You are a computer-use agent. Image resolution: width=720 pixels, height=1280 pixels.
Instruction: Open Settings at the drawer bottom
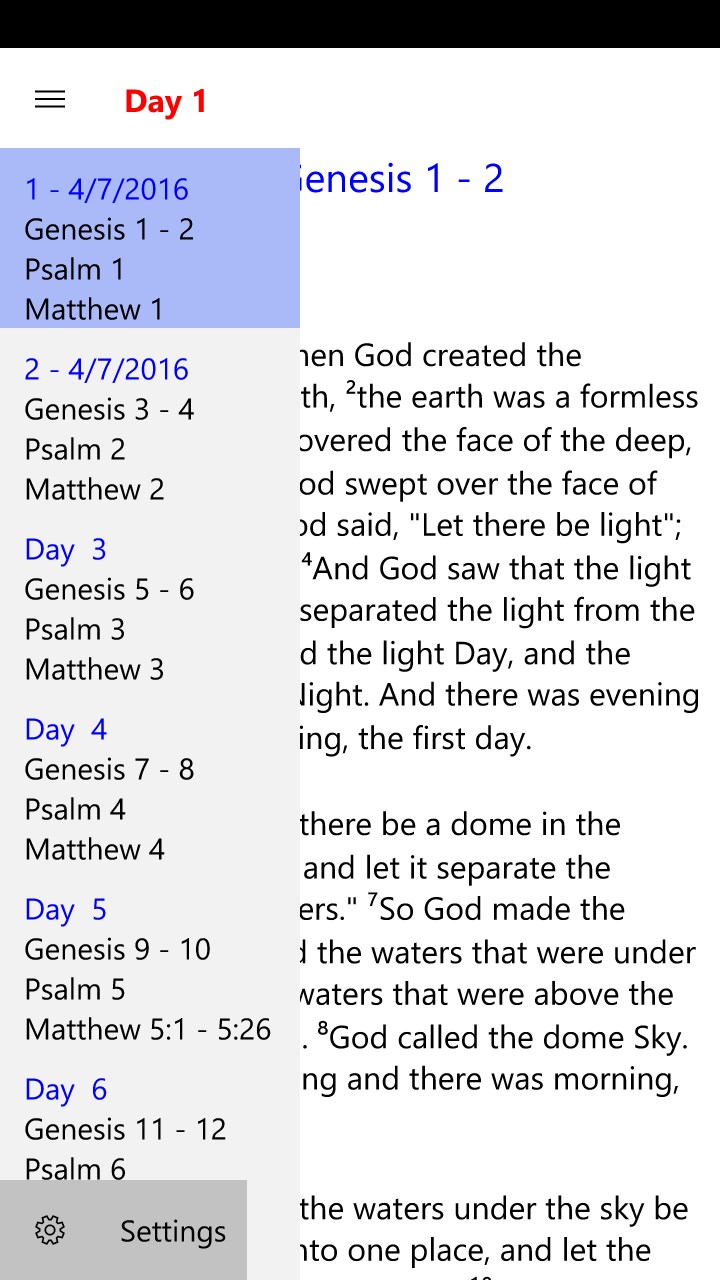124,1230
